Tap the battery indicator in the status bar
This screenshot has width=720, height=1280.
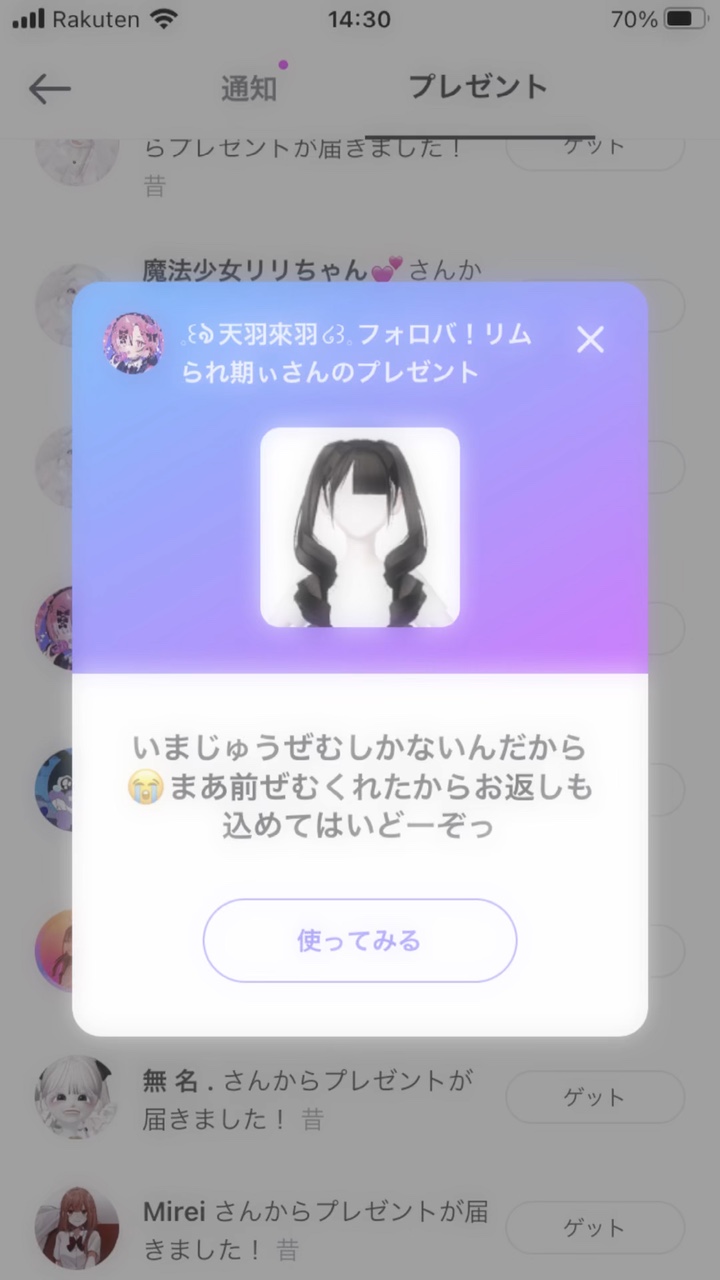point(682,18)
